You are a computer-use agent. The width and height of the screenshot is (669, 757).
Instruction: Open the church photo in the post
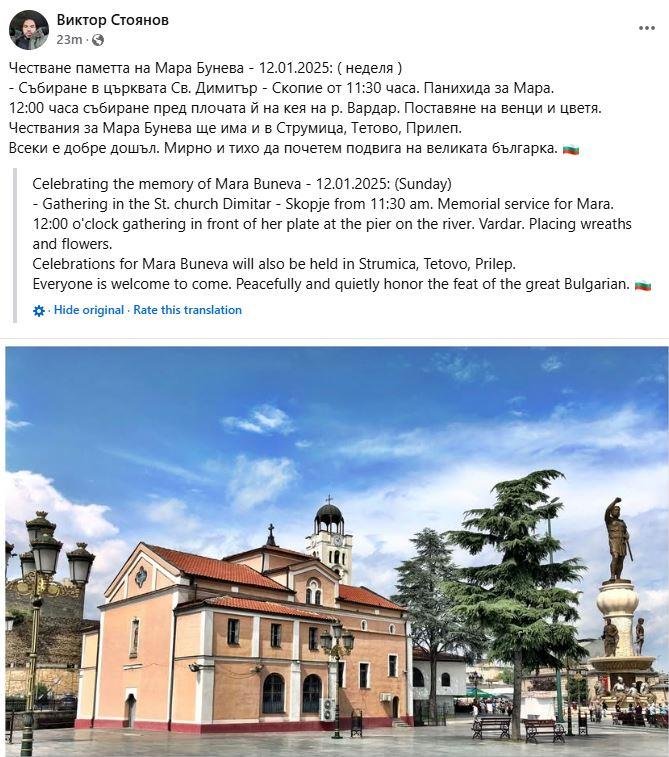click(336, 550)
